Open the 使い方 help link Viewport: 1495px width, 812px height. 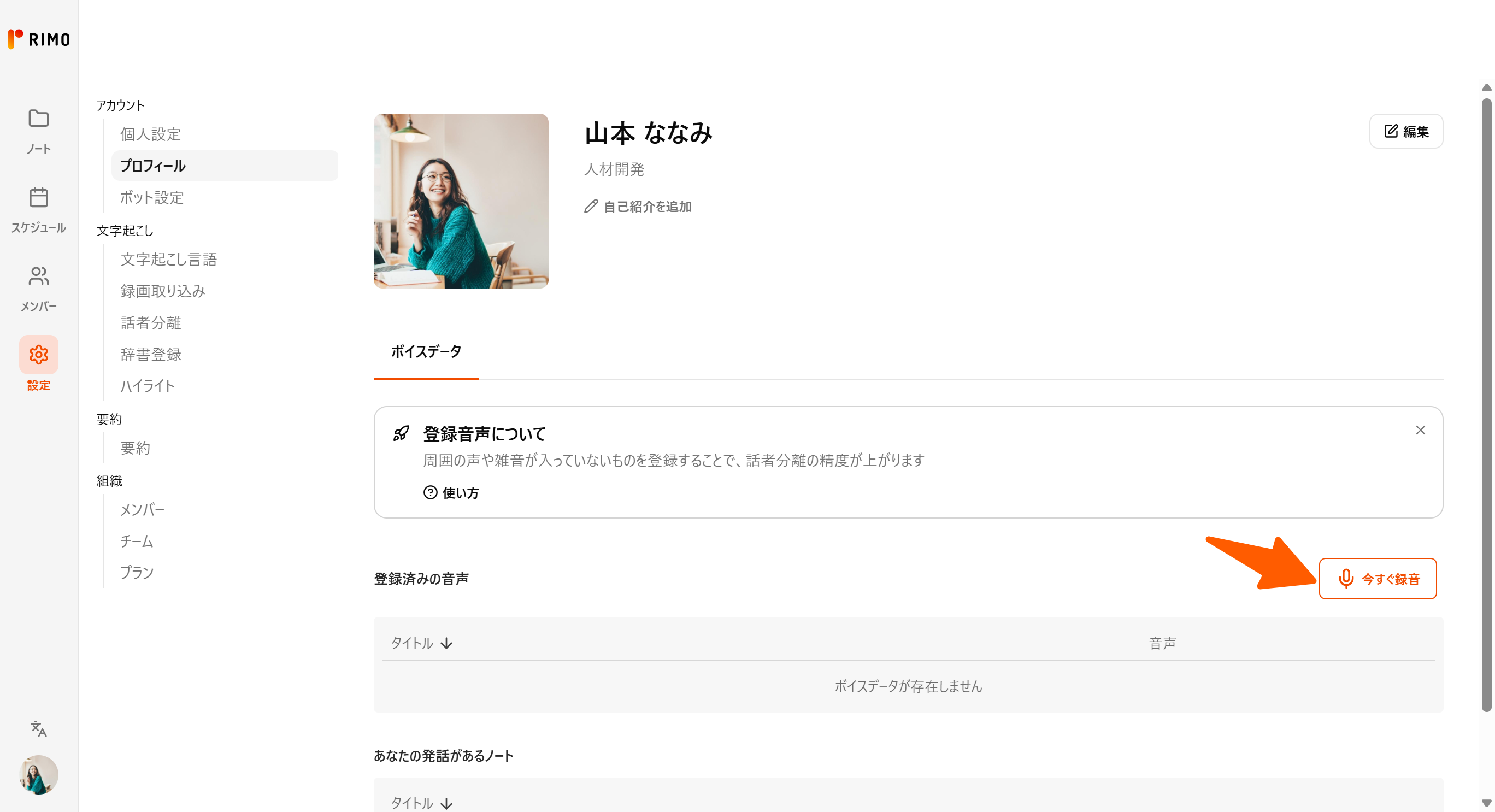point(451,493)
